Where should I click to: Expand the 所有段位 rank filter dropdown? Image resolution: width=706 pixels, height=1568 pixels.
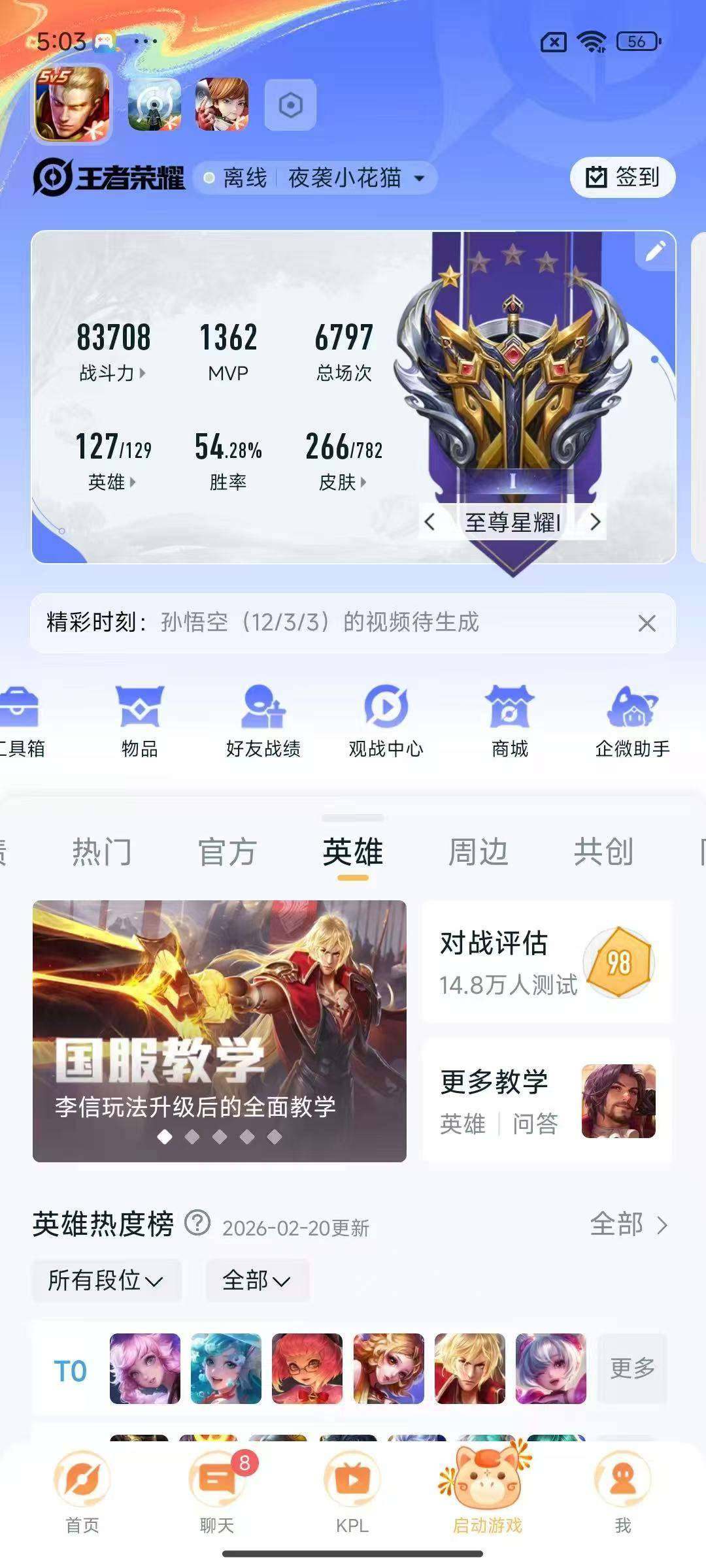(x=107, y=1281)
